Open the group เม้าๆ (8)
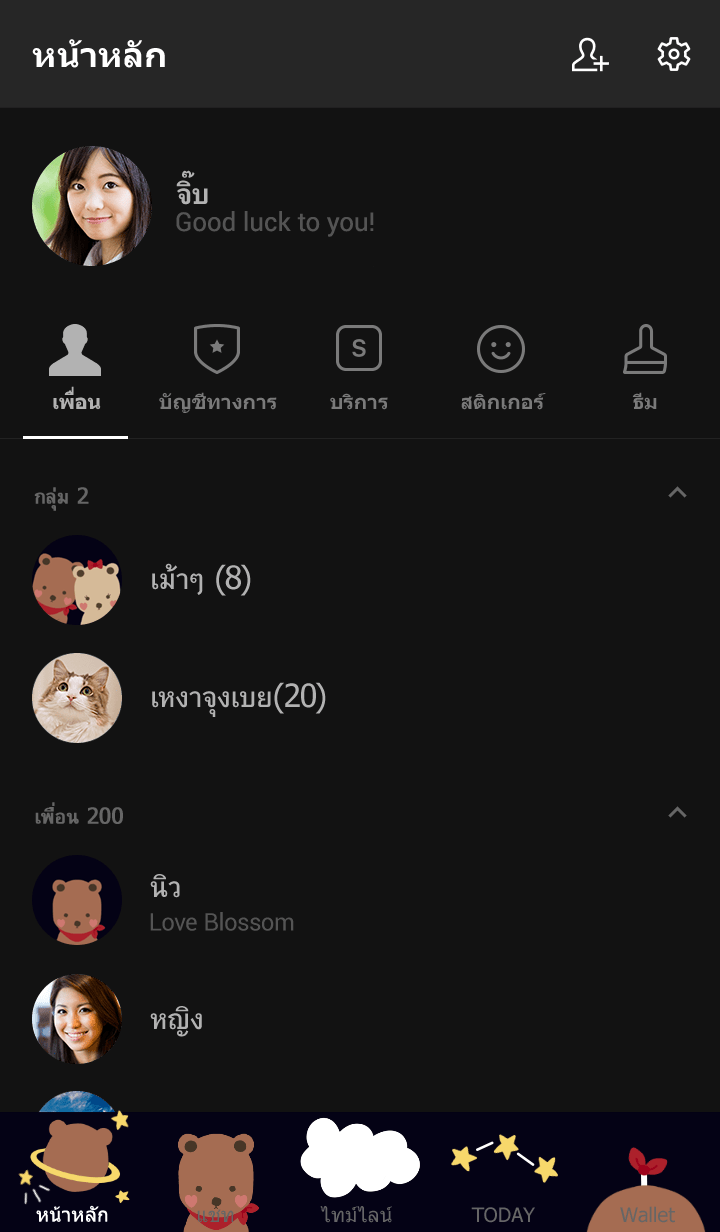720x1232 pixels. tap(200, 580)
